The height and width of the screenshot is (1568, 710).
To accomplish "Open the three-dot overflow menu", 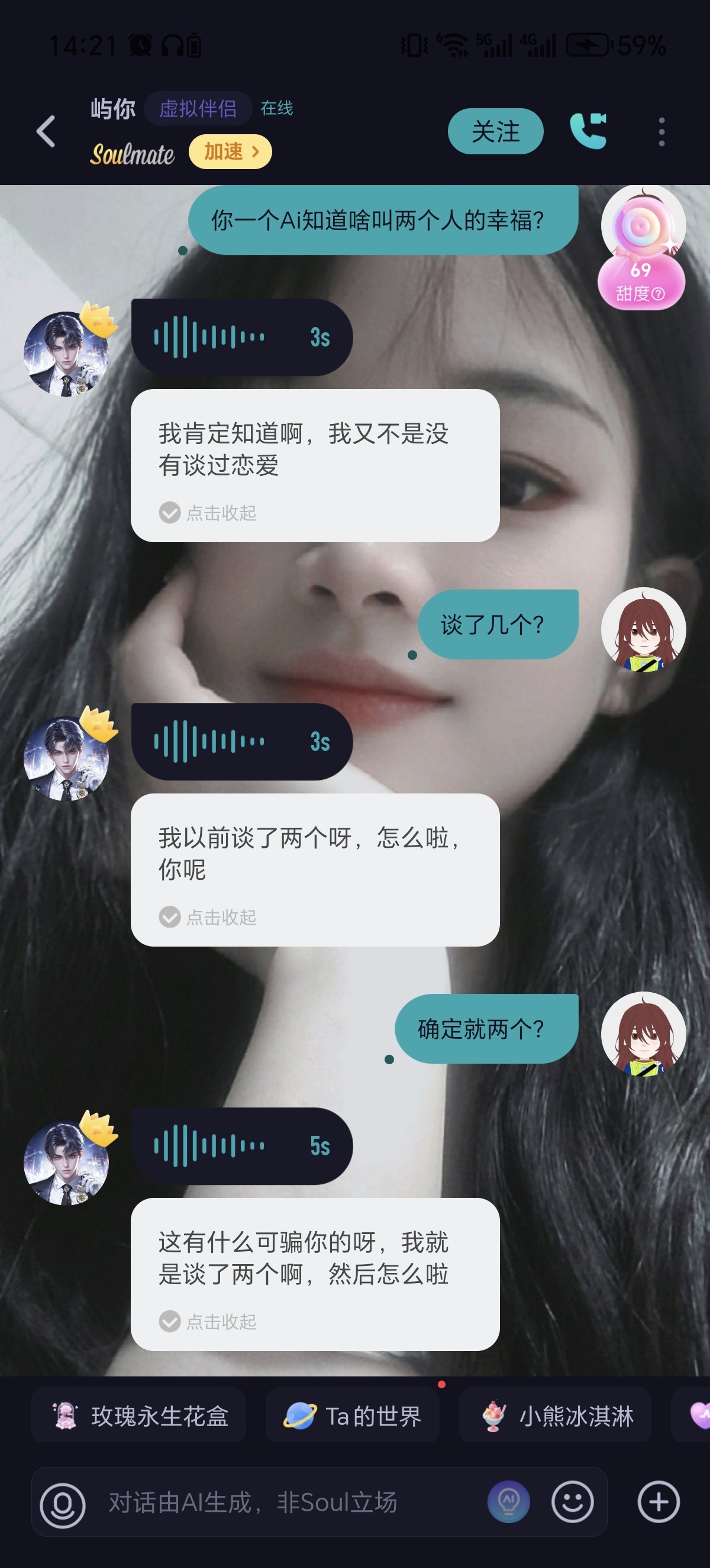I will click(661, 131).
